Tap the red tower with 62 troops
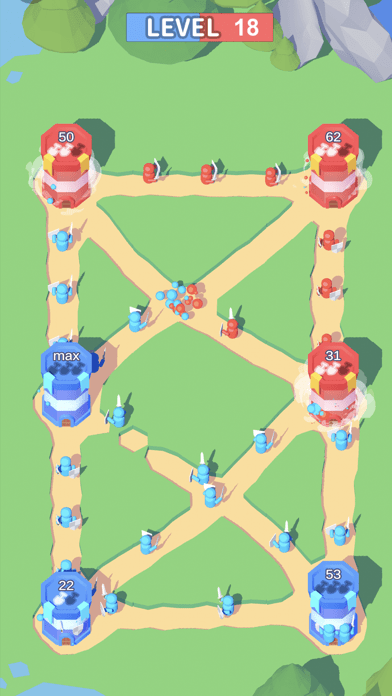Screen dimensions: 392x696 pyautogui.click(x=333, y=166)
